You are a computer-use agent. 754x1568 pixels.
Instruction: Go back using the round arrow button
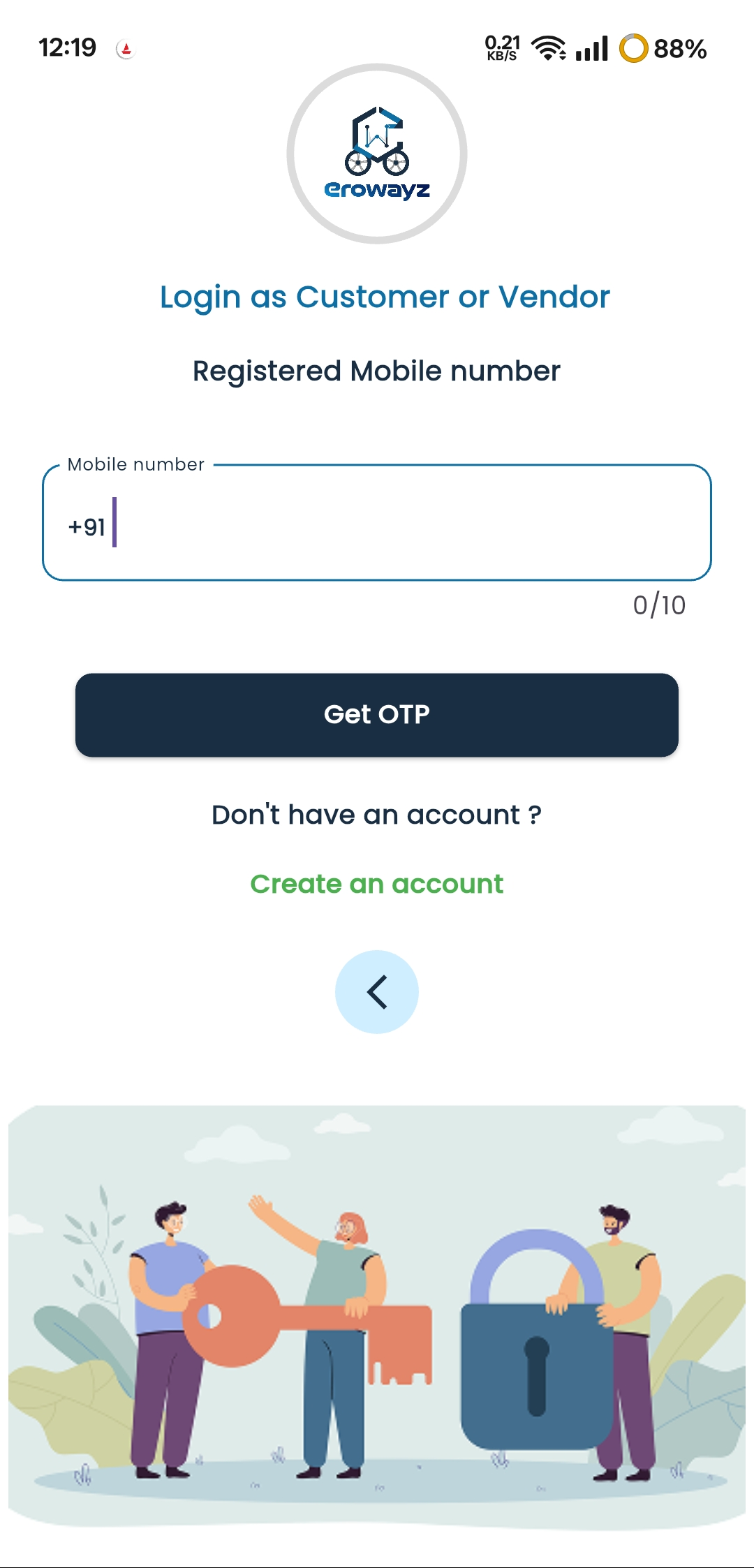pos(377,991)
